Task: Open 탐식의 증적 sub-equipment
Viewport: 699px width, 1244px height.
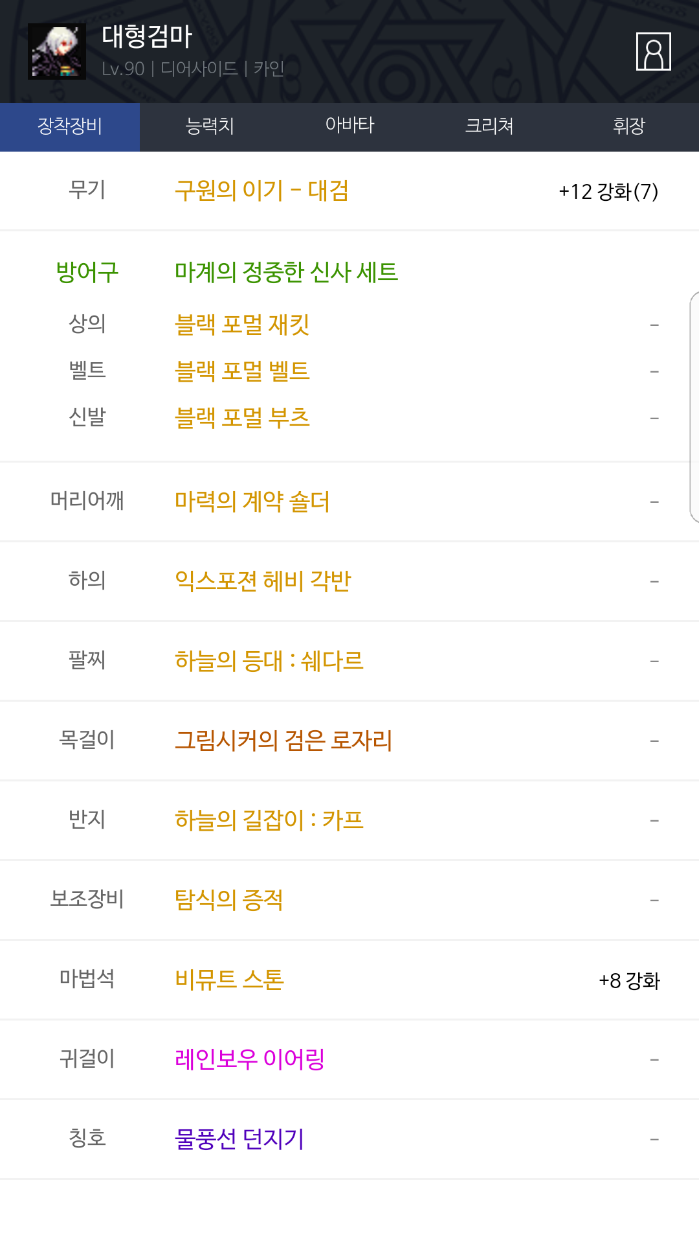Action: (x=229, y=900)
